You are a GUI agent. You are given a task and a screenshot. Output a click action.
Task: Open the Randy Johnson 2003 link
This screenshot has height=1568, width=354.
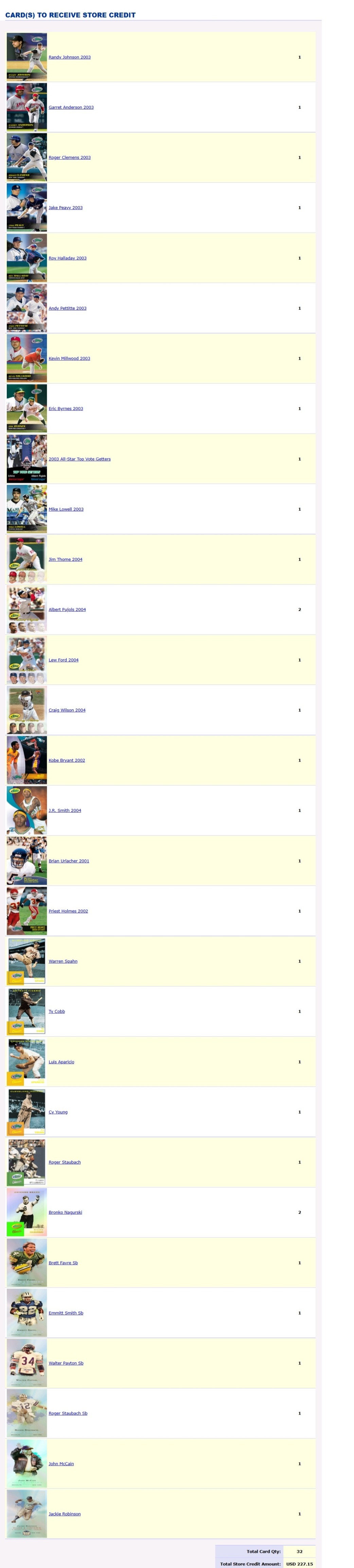point(69,57)
